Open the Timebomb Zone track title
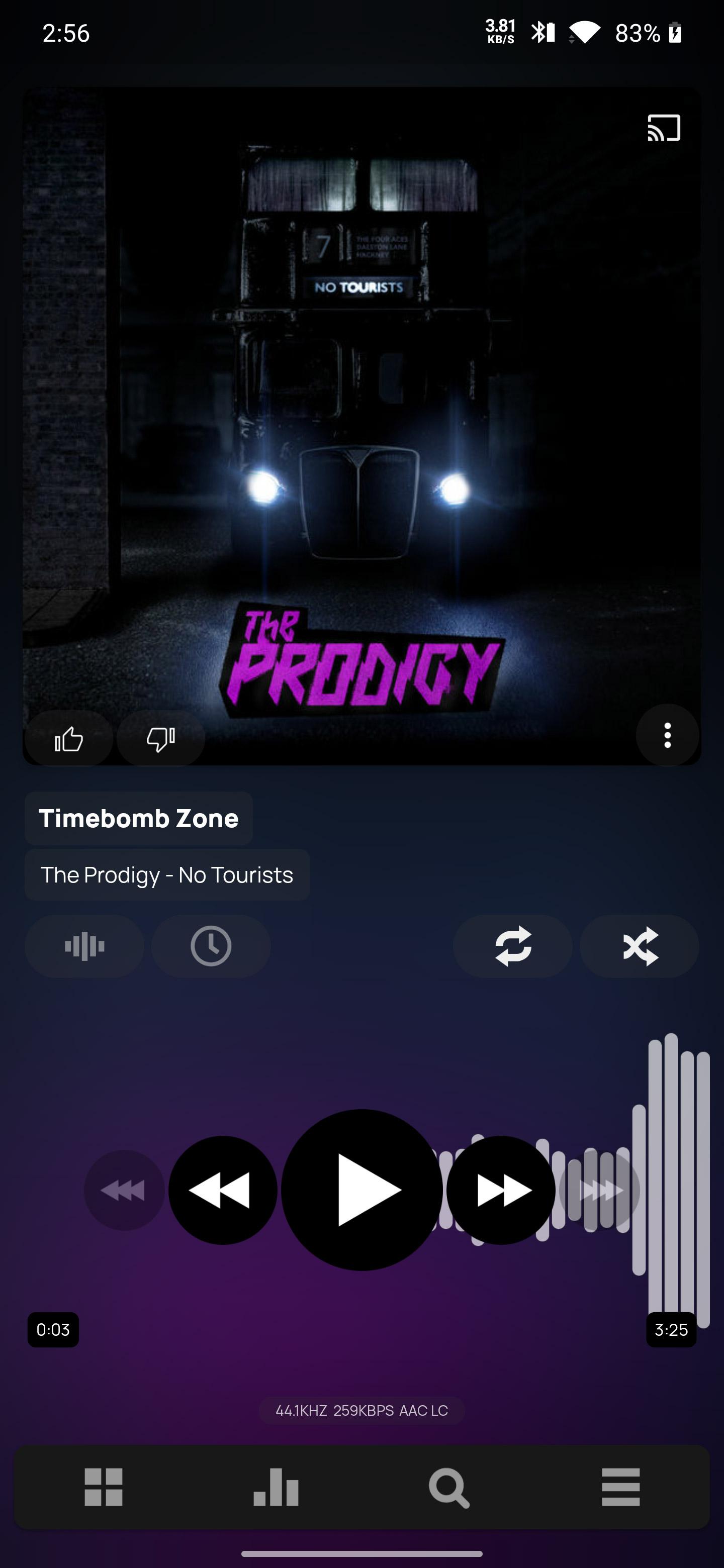This screenshot has width=724, height=1568. 138,818
